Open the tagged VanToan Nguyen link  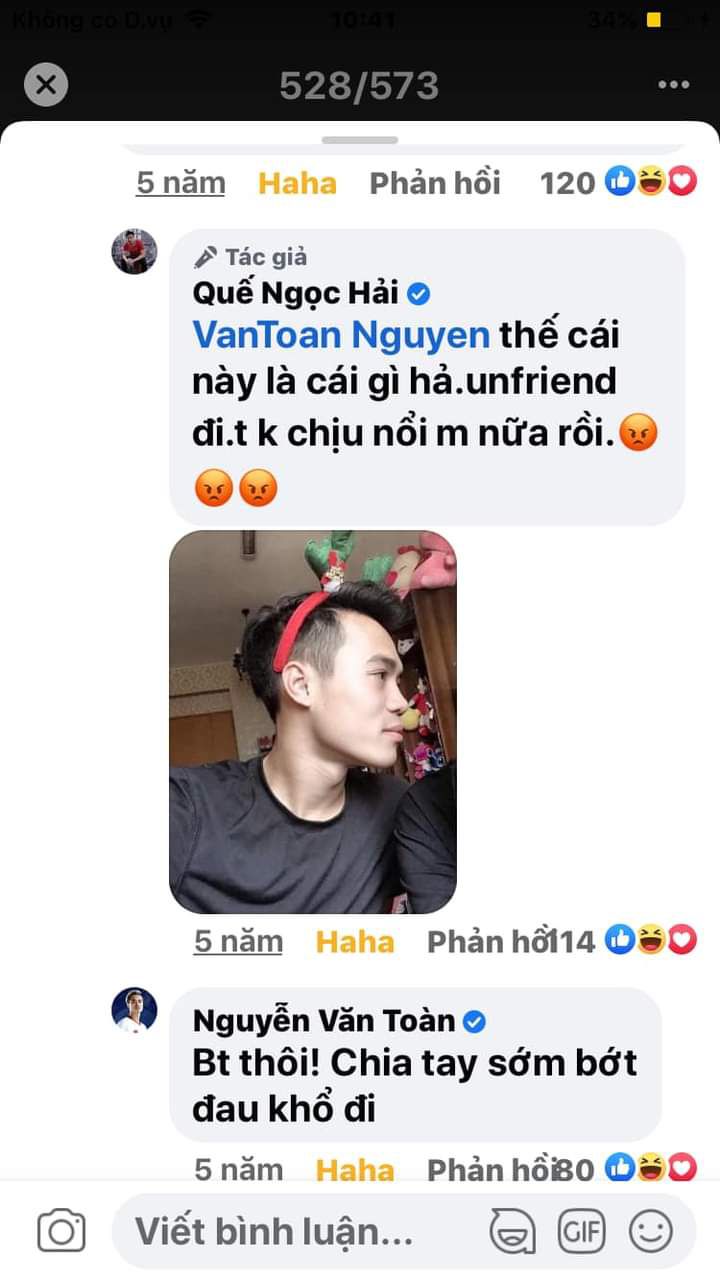pyautogui.click(x=340, y=334)
